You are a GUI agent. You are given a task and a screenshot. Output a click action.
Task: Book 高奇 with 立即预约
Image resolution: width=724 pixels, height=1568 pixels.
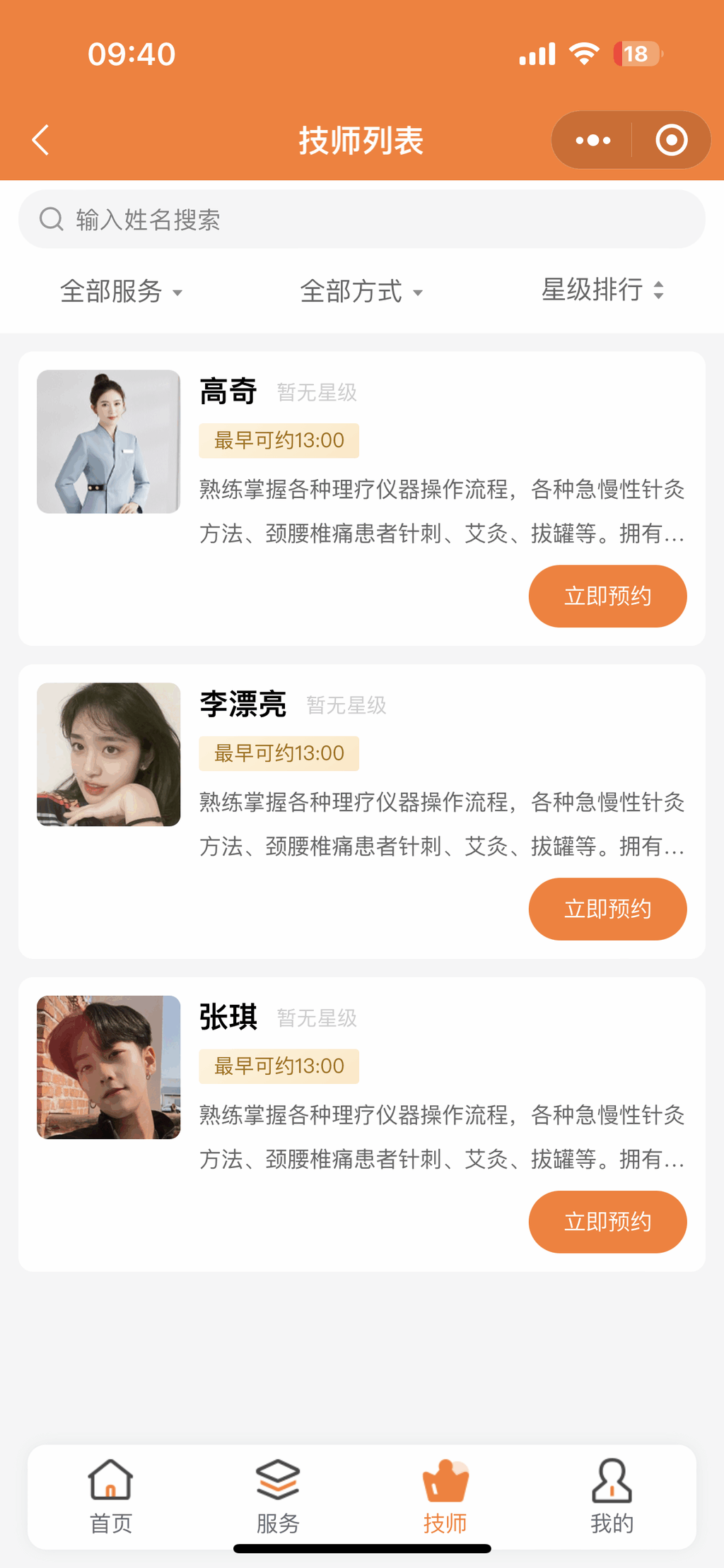[x=607, y=596]
